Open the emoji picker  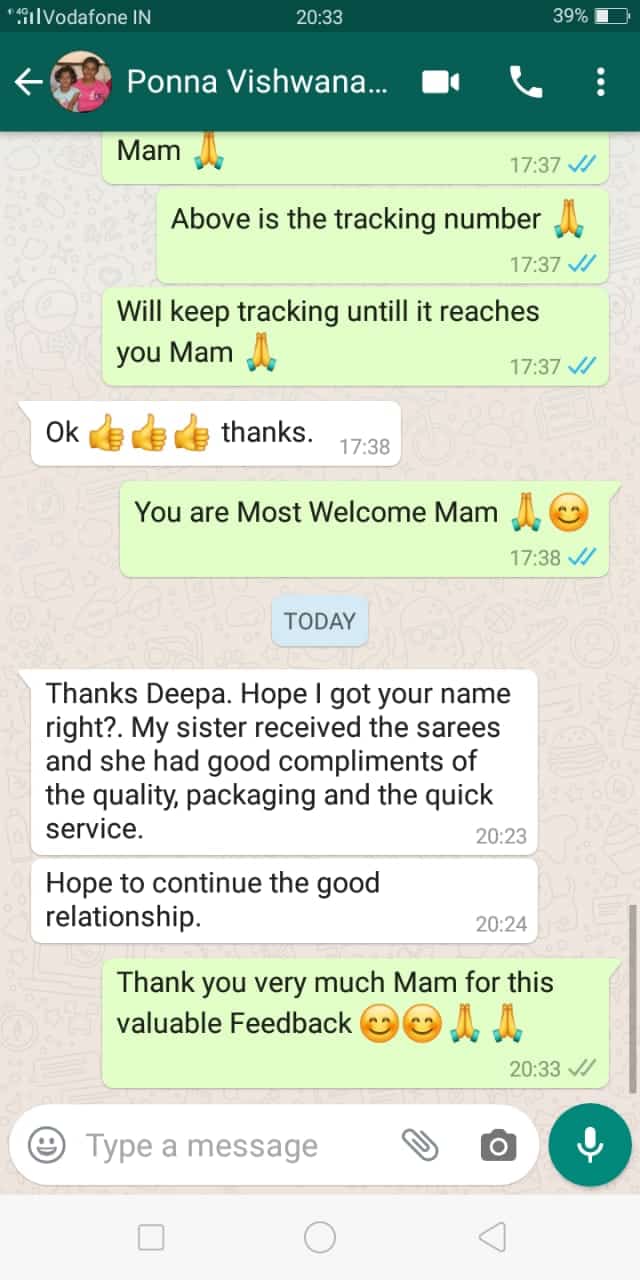pyautogui.click(x=46, y=1145)
